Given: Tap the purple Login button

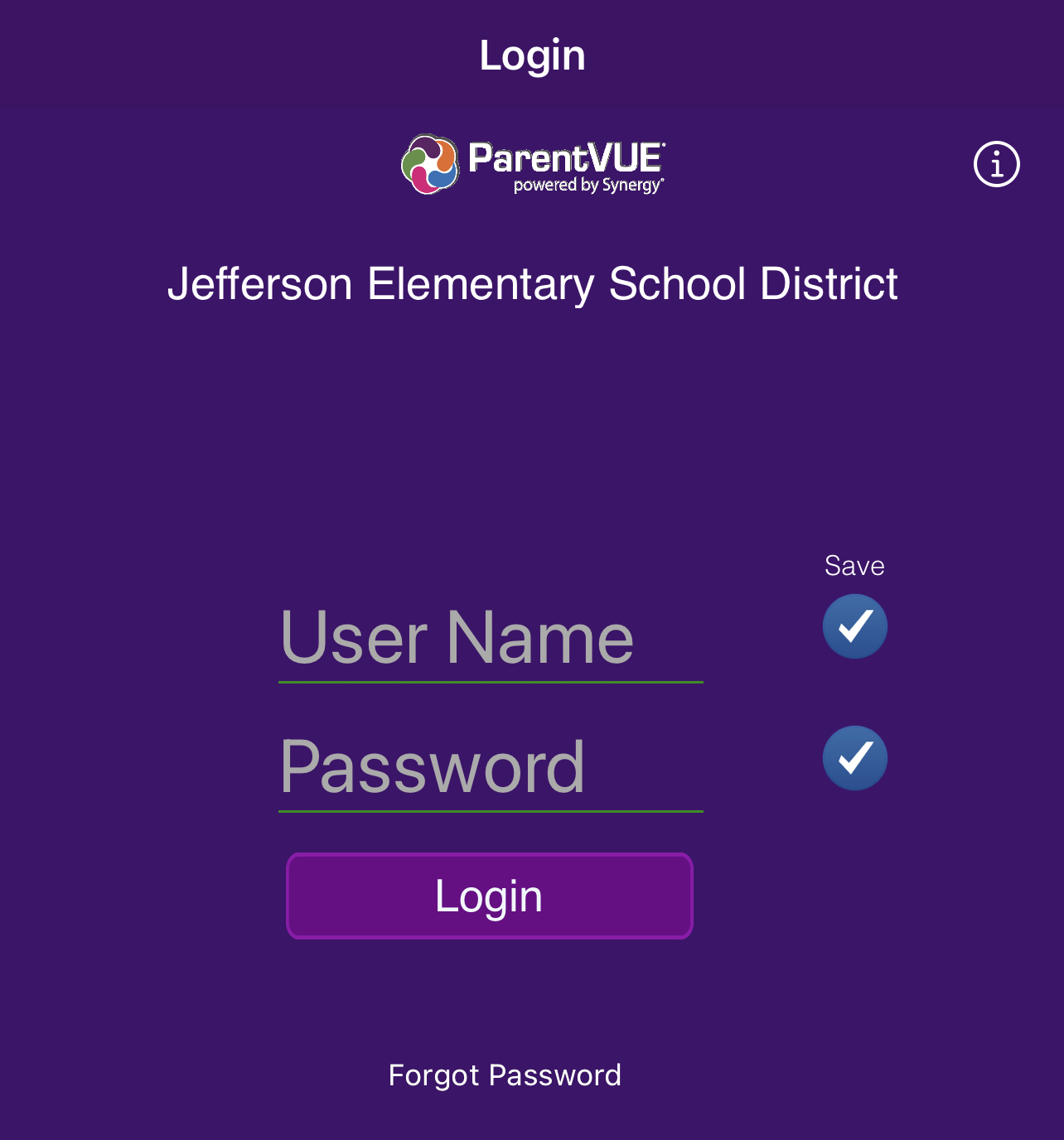Looking at the screenshot, I should 489,896.
